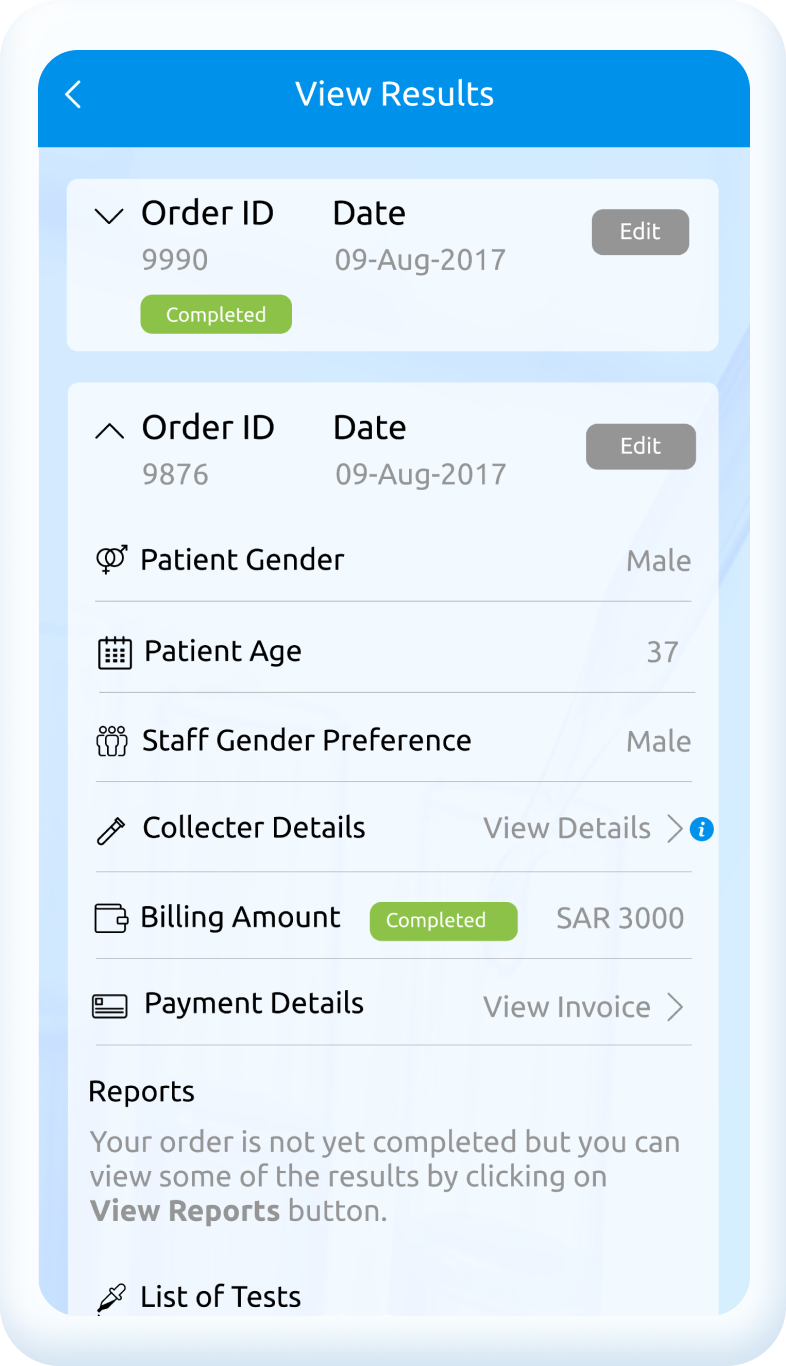Expand order 9990 details
The image size is (786, 1366).
tap(108, 215)
